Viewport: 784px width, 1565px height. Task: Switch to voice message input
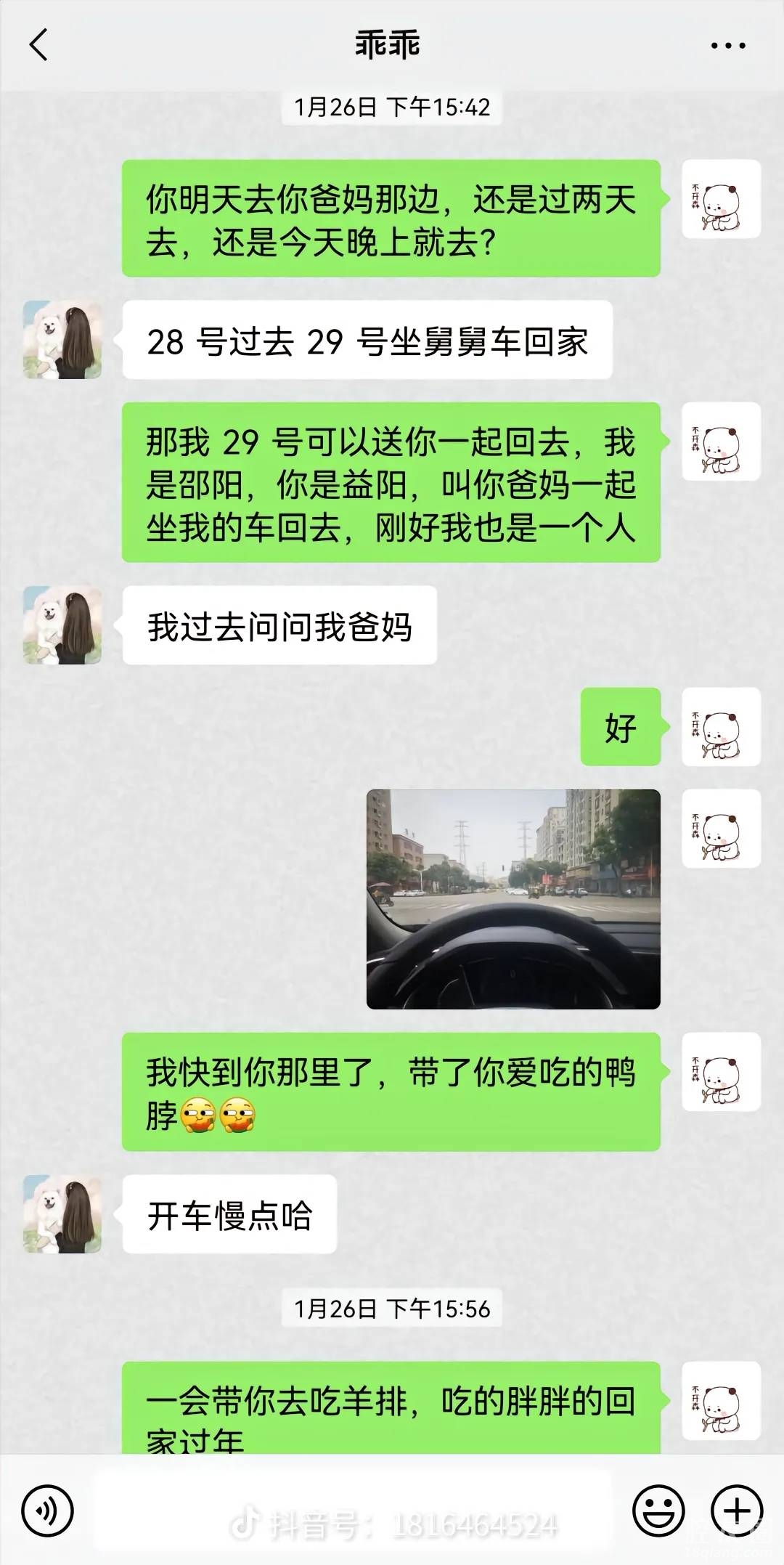(48, 1511)
